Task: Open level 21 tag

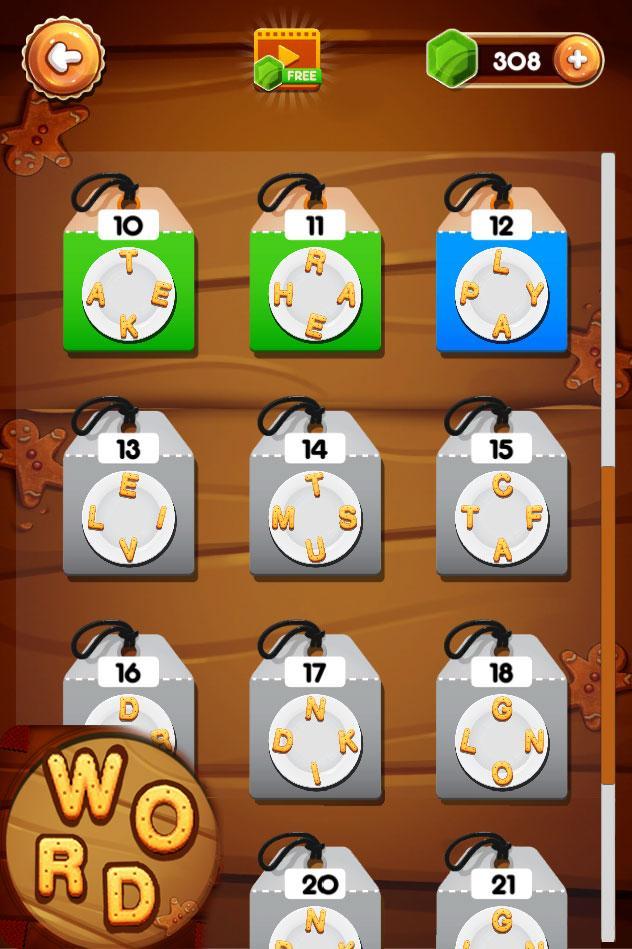Action: pos(502,905)
